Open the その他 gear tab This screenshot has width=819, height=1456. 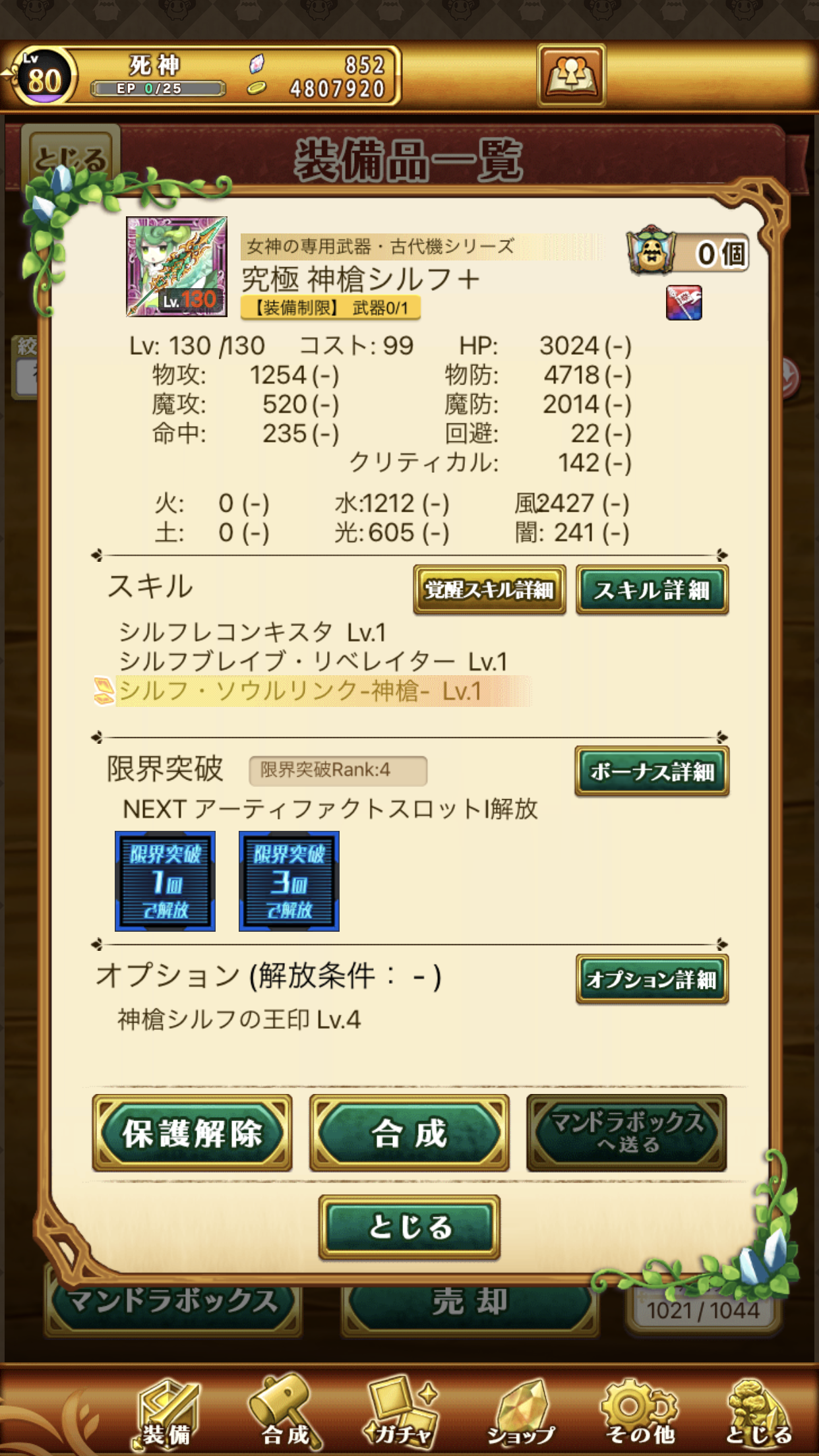click(x=640, y=1414)
